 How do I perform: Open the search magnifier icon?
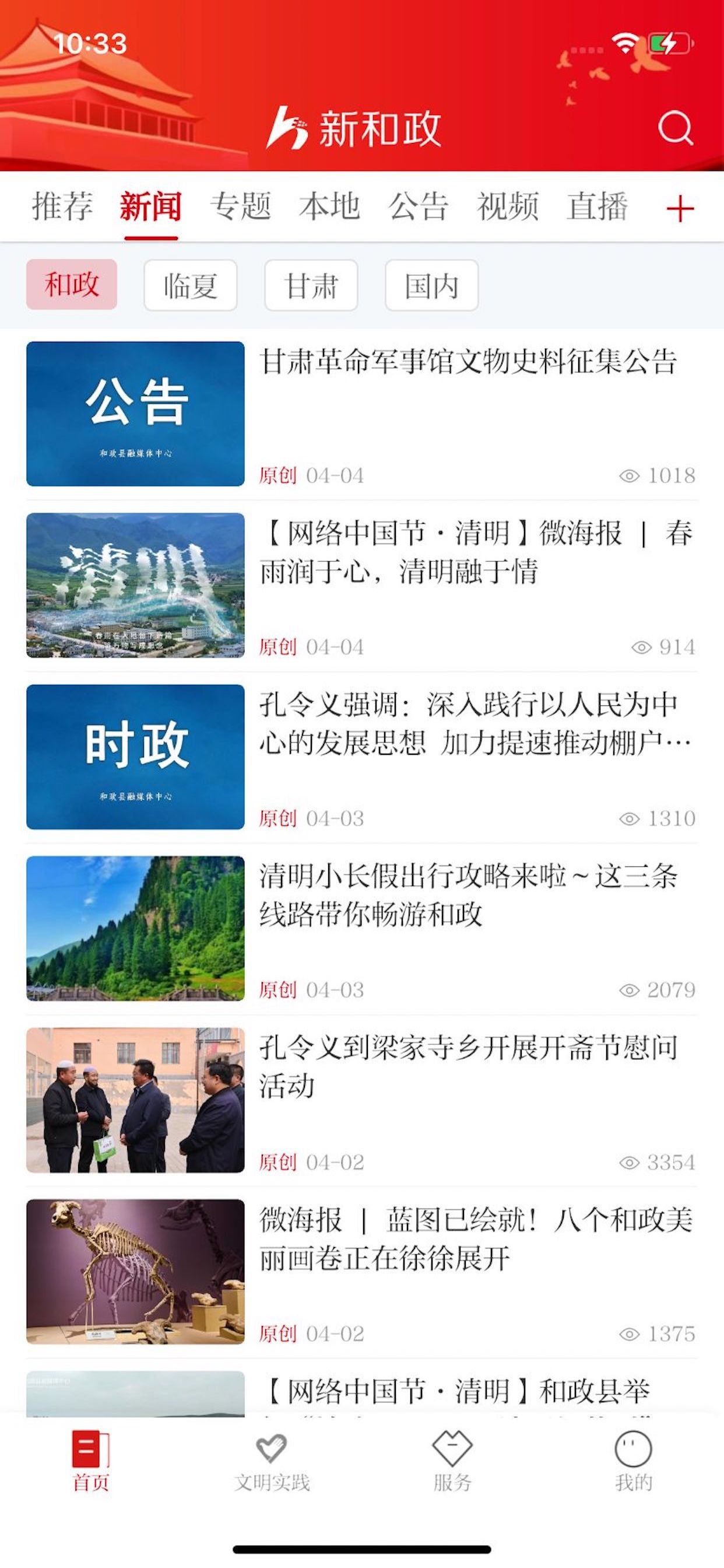click(676, 128)
